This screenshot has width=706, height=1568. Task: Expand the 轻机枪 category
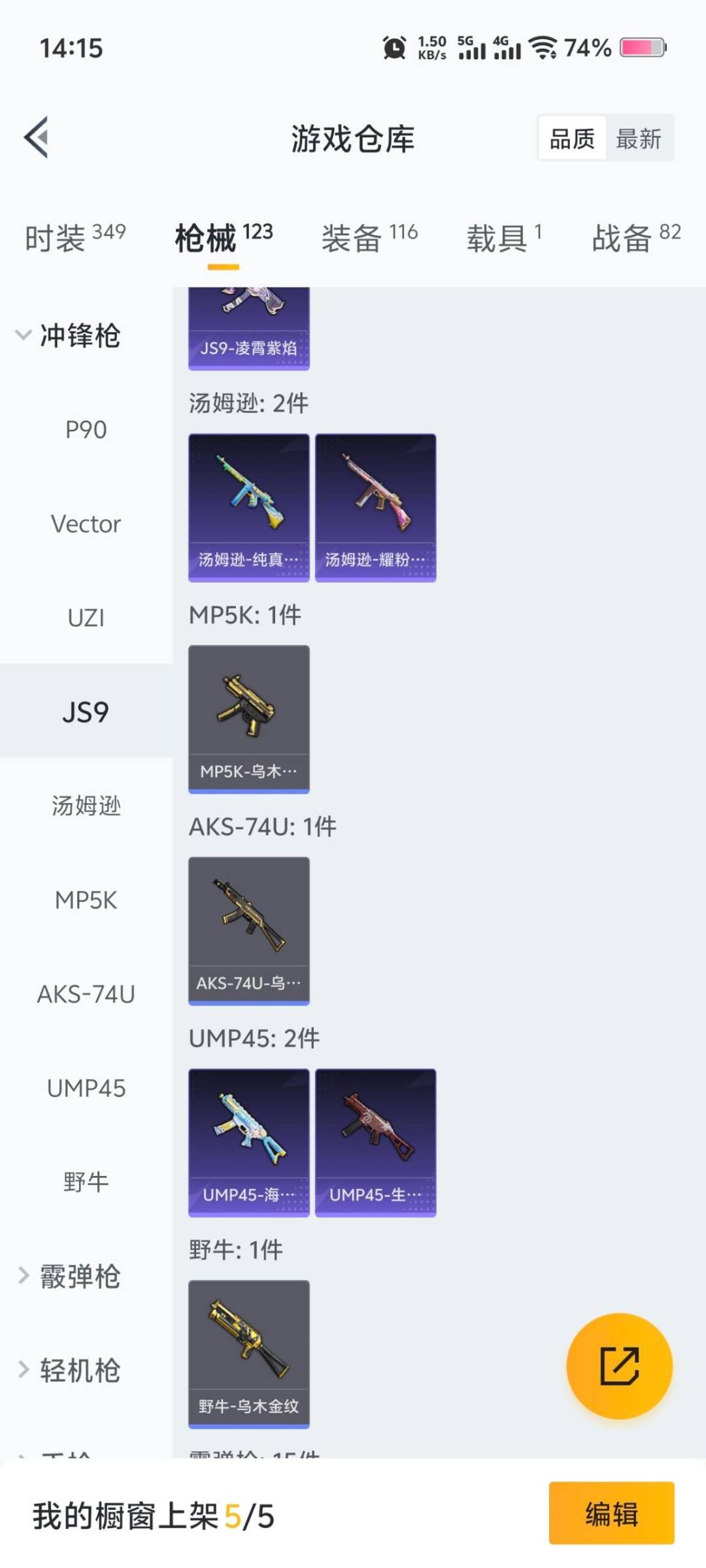78,1370
